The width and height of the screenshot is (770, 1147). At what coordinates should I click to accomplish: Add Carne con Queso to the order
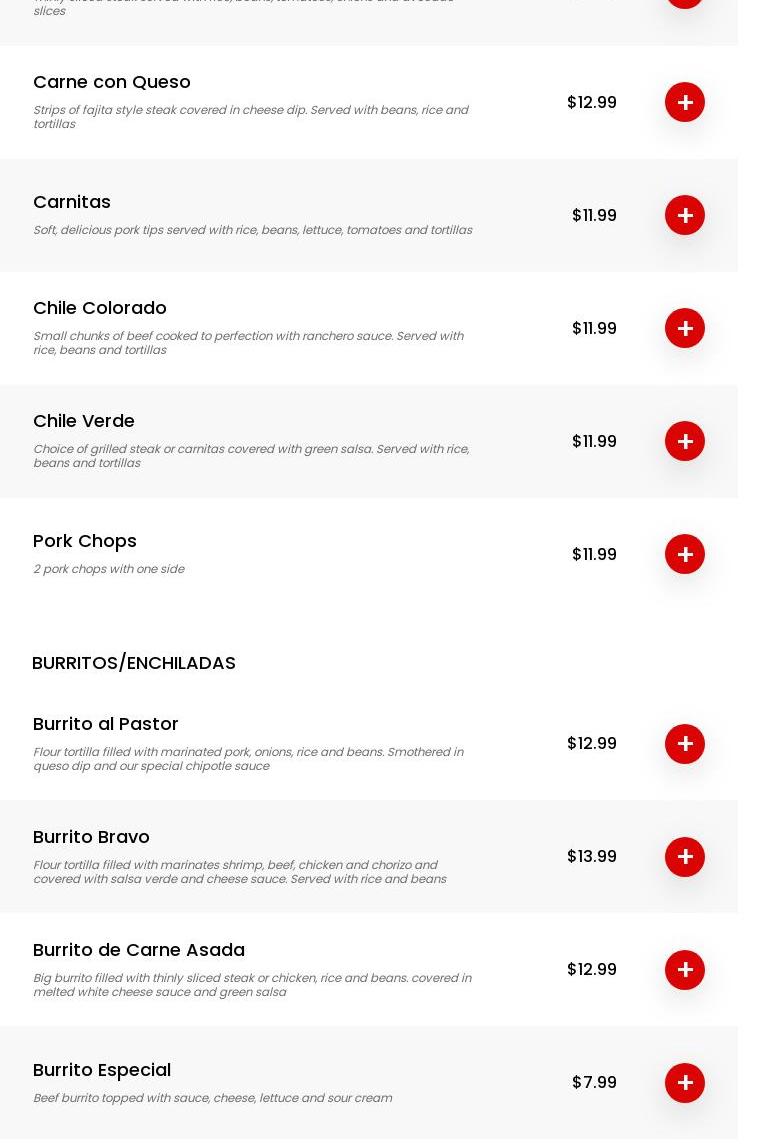click(685, 102)
